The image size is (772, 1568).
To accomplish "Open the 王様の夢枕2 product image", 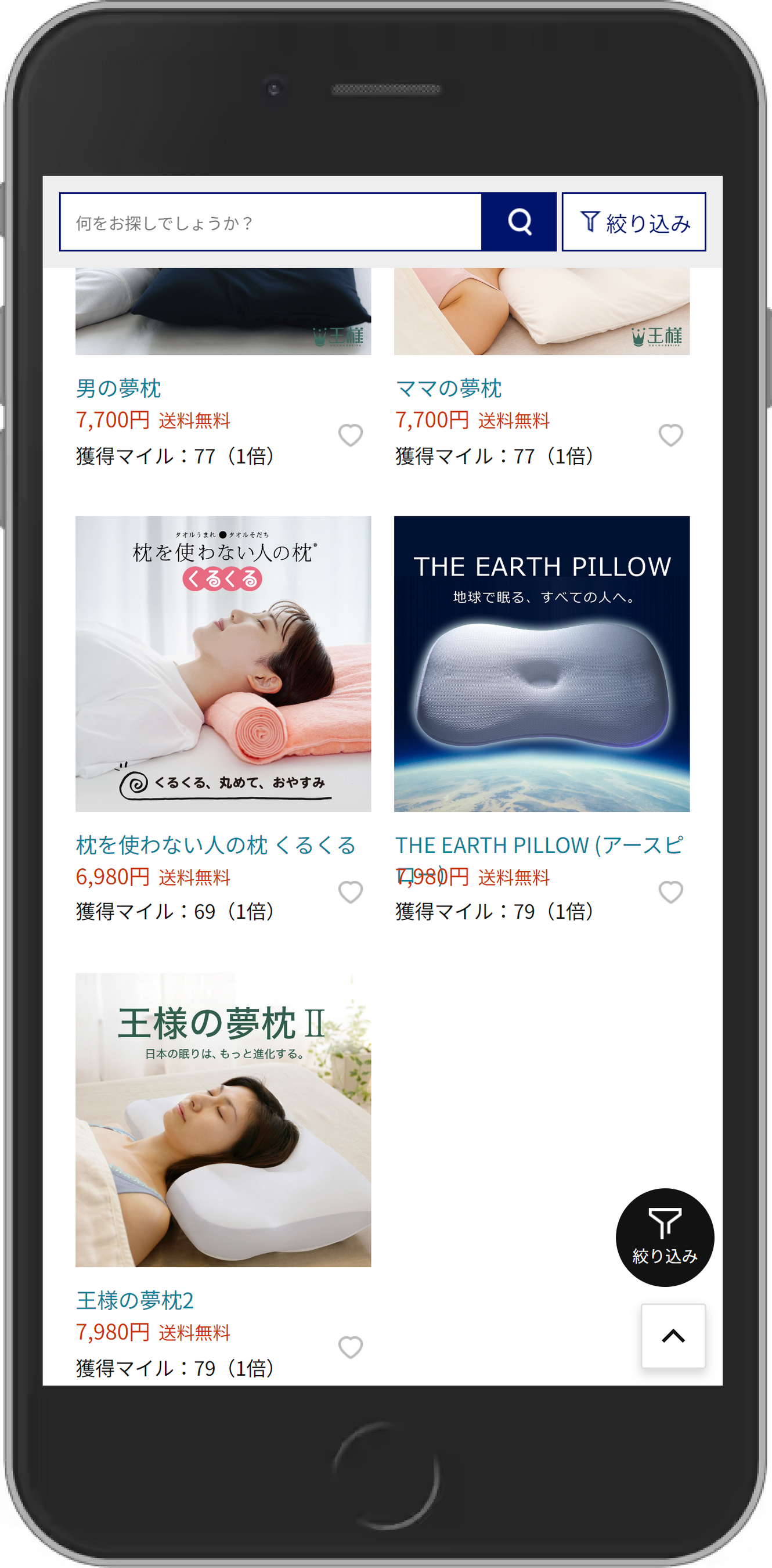I will [223, 1120].
